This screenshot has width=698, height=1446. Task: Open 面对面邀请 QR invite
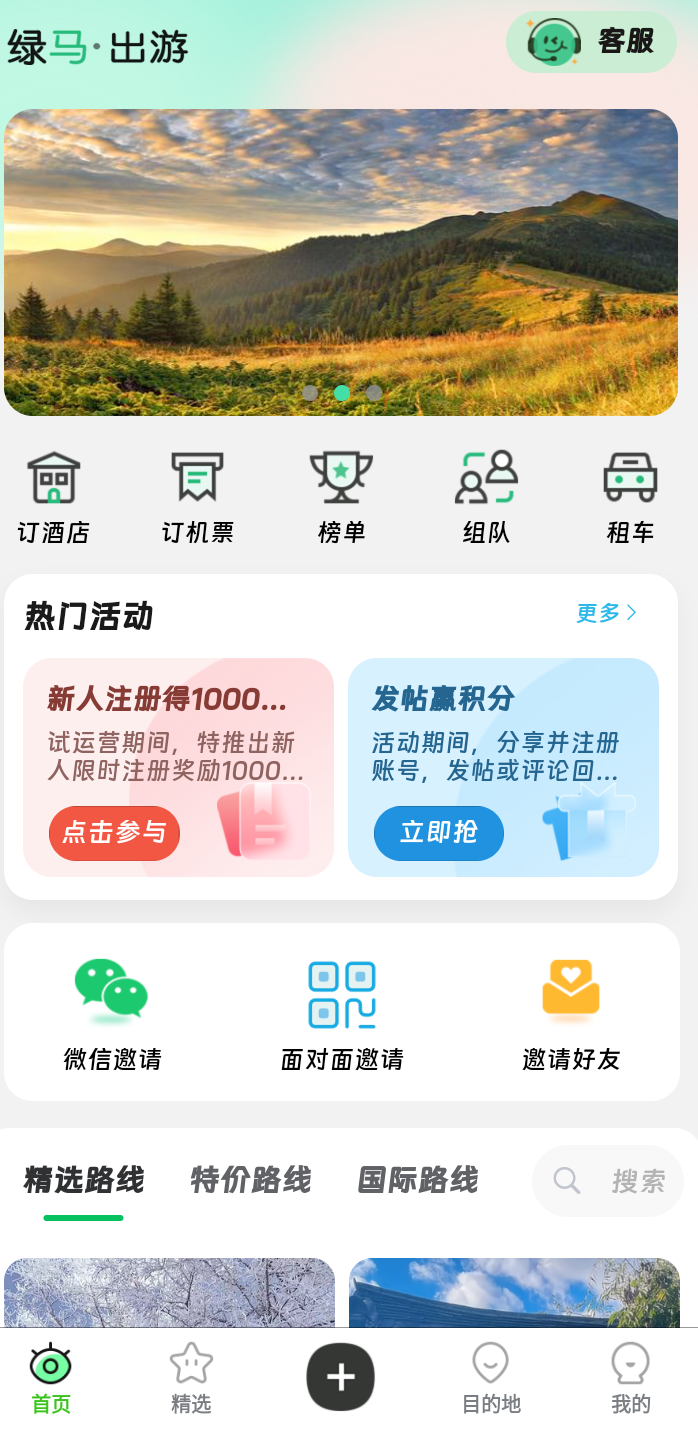click(x=342, y=1013)
